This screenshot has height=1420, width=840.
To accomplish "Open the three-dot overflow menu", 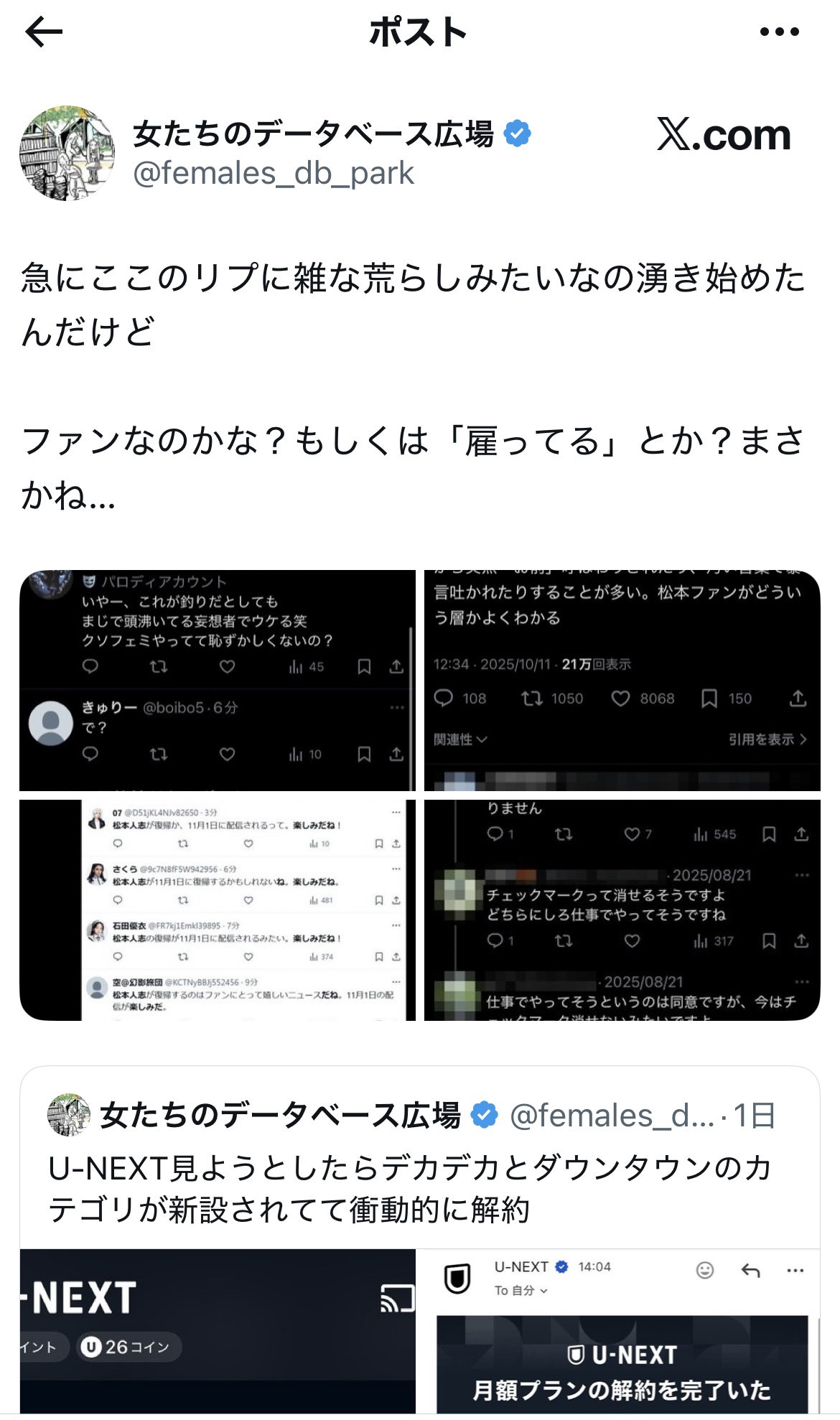I will tap(779, 32).
